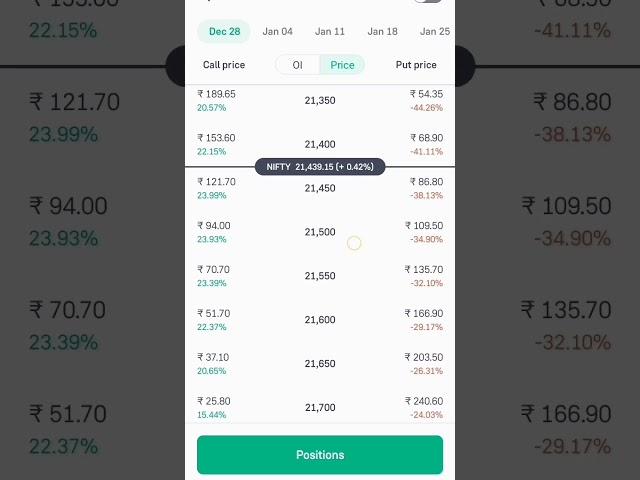Open the 21,500 strike row
Image resolution: width=640 pixels, height=480 pixels.
click(320, 232)
